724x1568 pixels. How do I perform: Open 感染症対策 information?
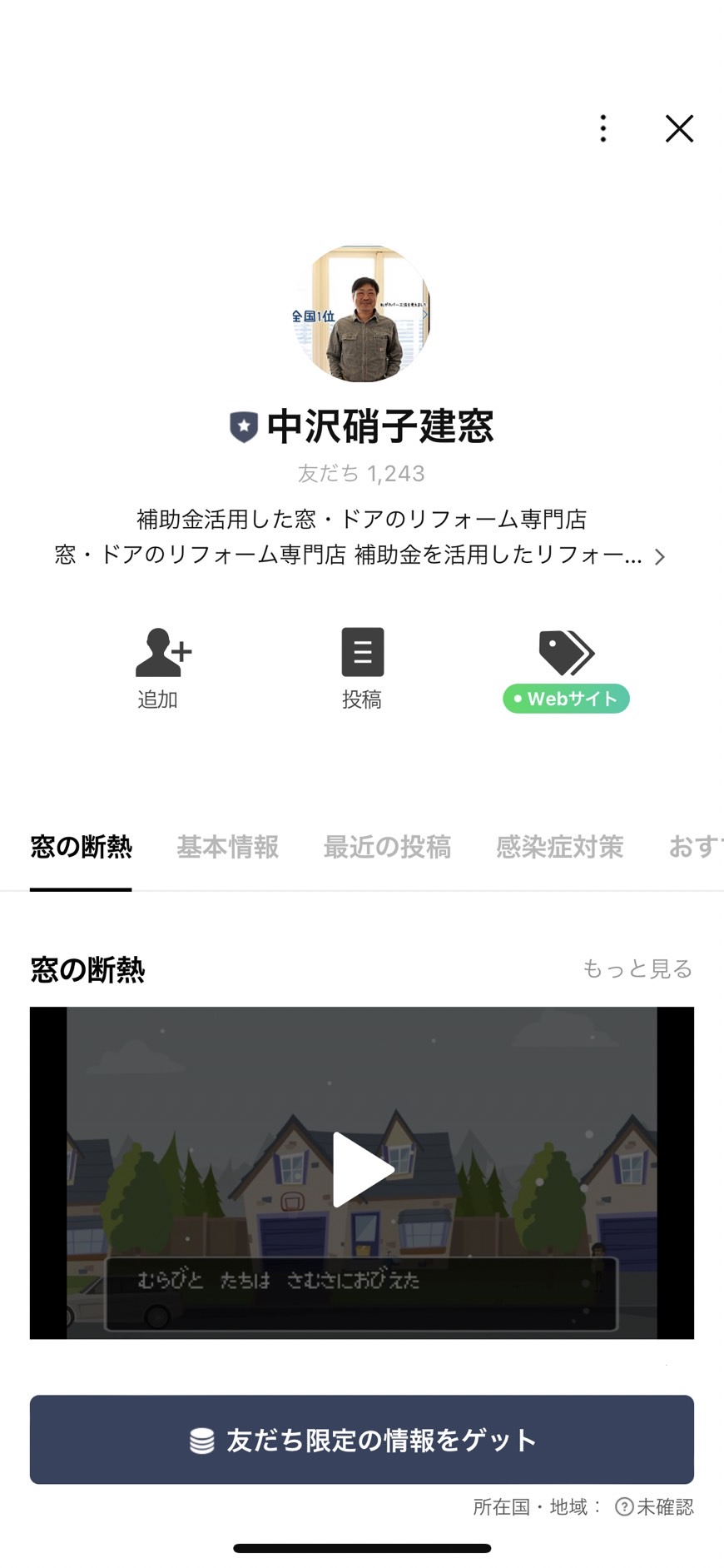point(561,847)
